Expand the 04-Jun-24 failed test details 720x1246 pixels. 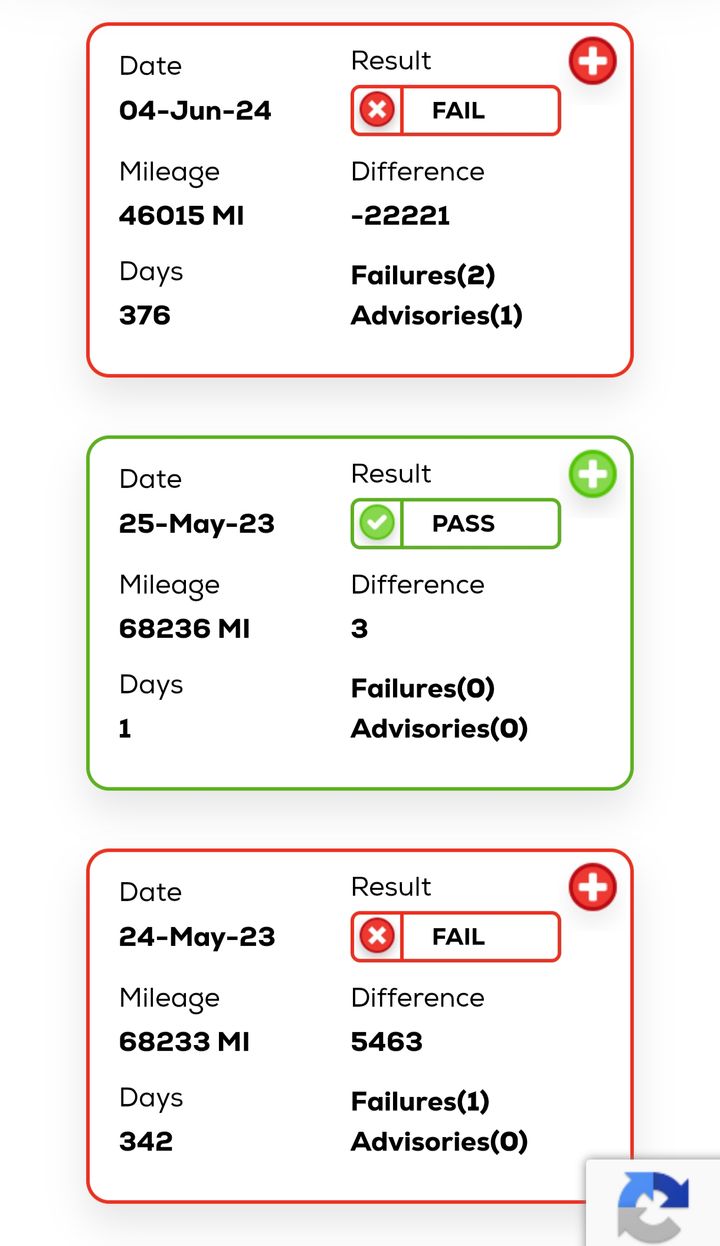tap(593, 61)
